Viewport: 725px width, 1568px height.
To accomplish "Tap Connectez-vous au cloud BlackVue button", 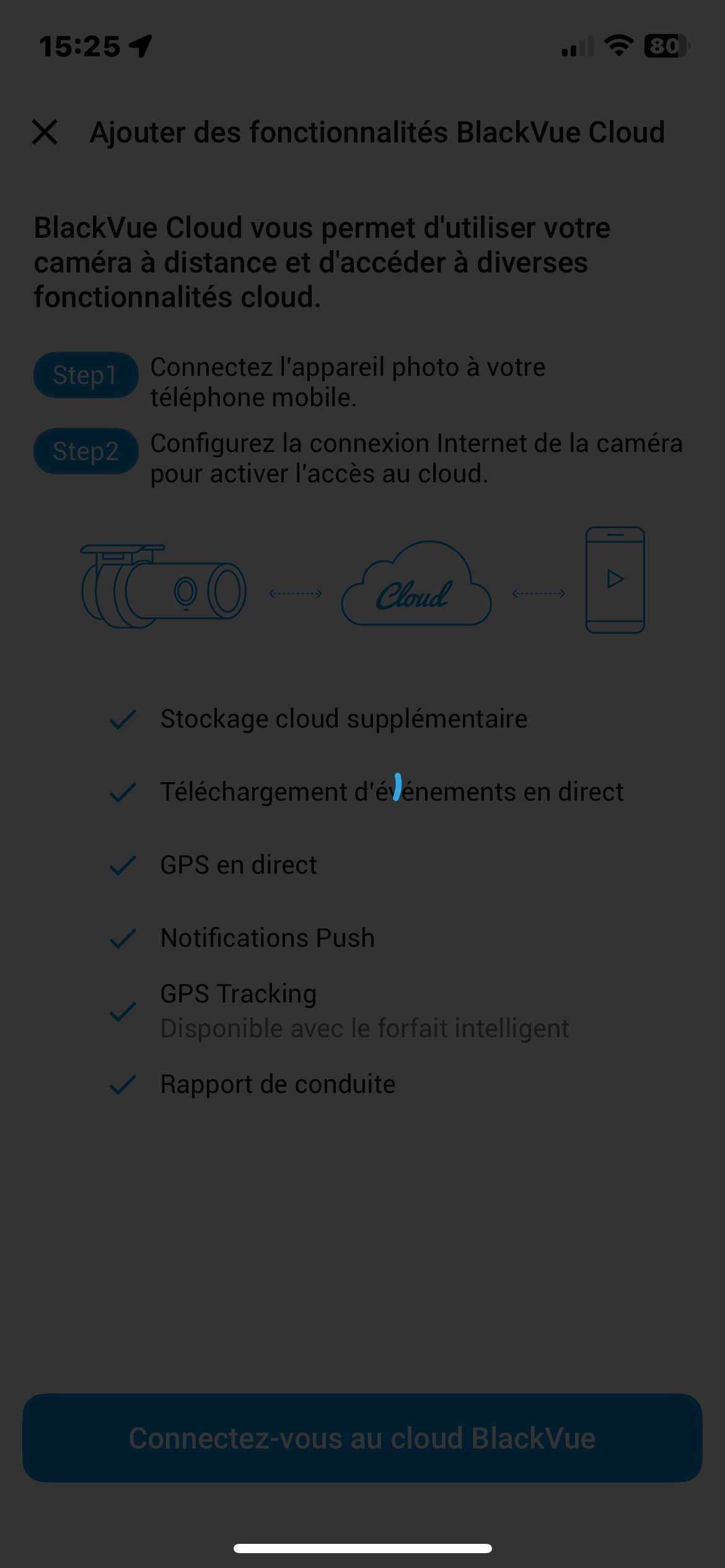I will (362, 1437).
